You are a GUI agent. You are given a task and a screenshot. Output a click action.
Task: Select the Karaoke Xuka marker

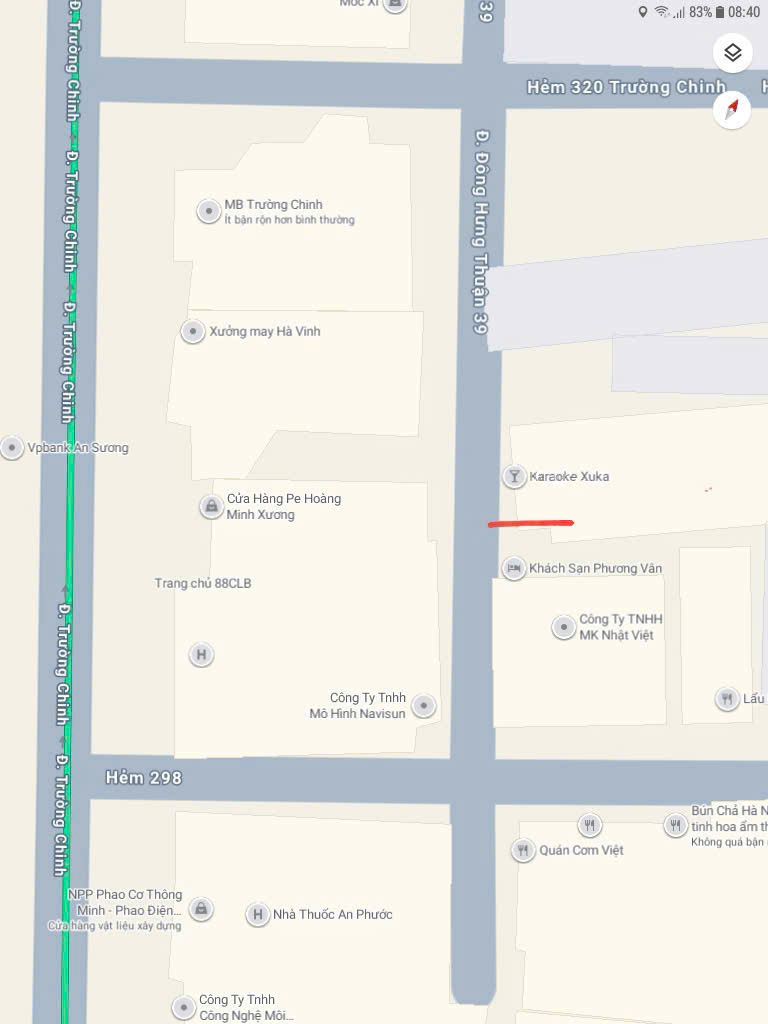(x=514, y=476)
